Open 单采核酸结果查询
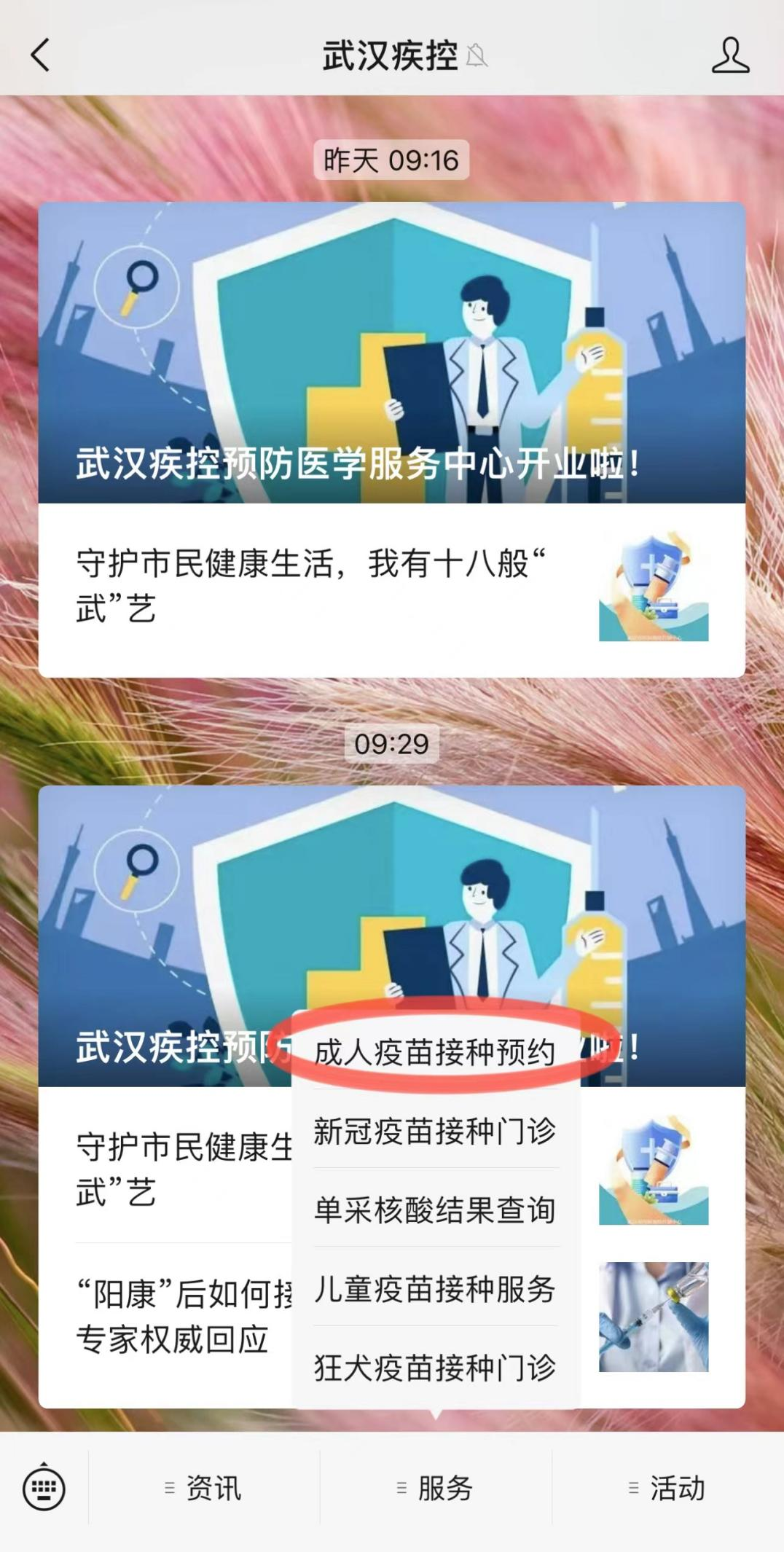 (435, 1210)
